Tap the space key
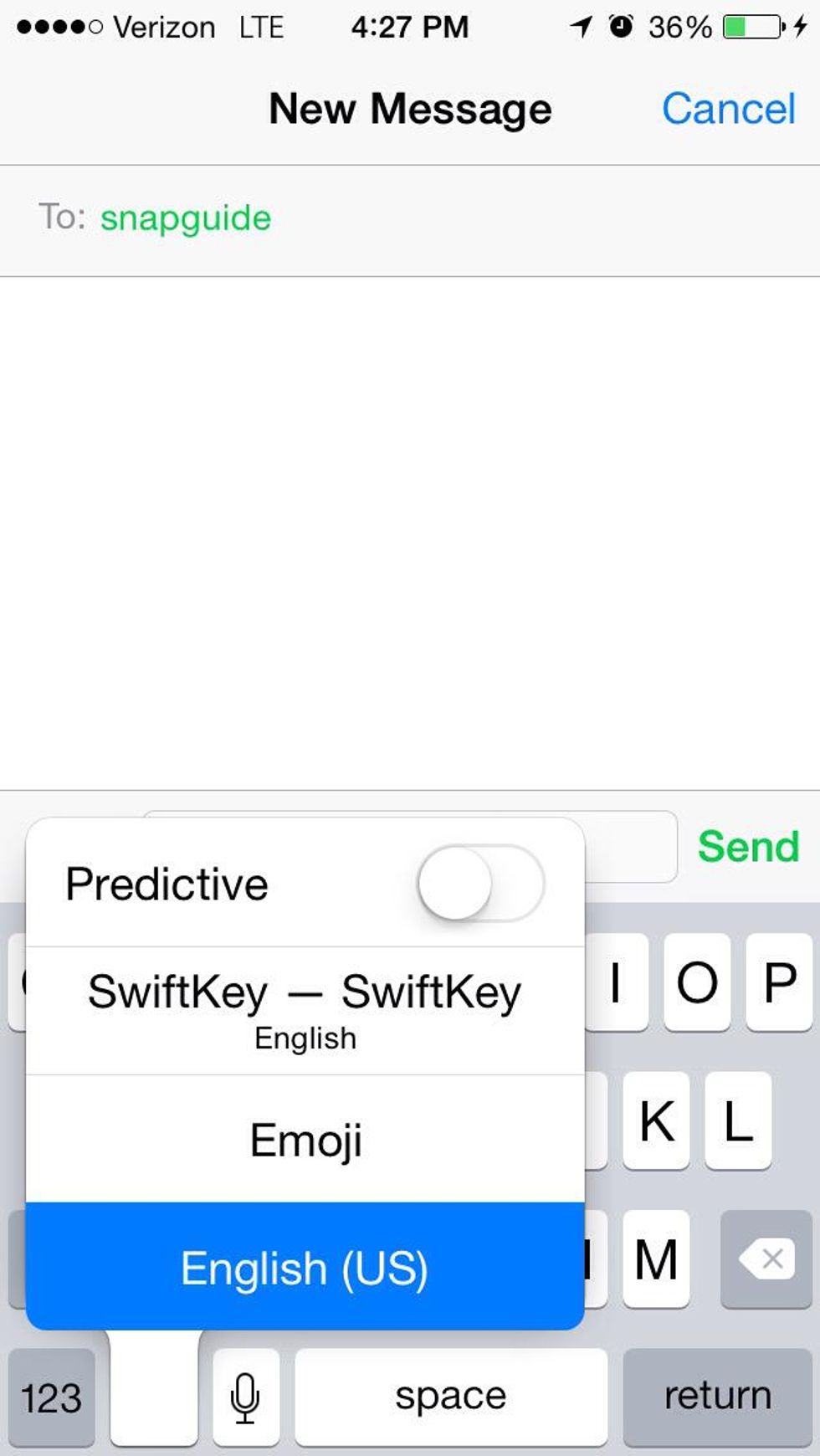This screenshot has width=820, height=1456. 451,1397
